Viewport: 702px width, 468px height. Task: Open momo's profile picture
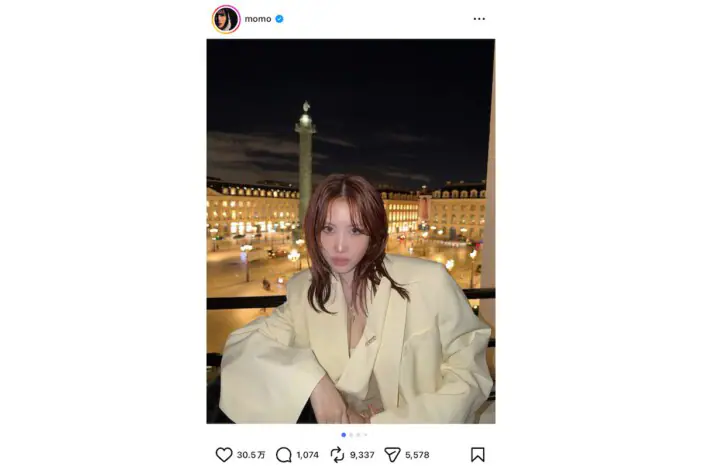[226, 19]
